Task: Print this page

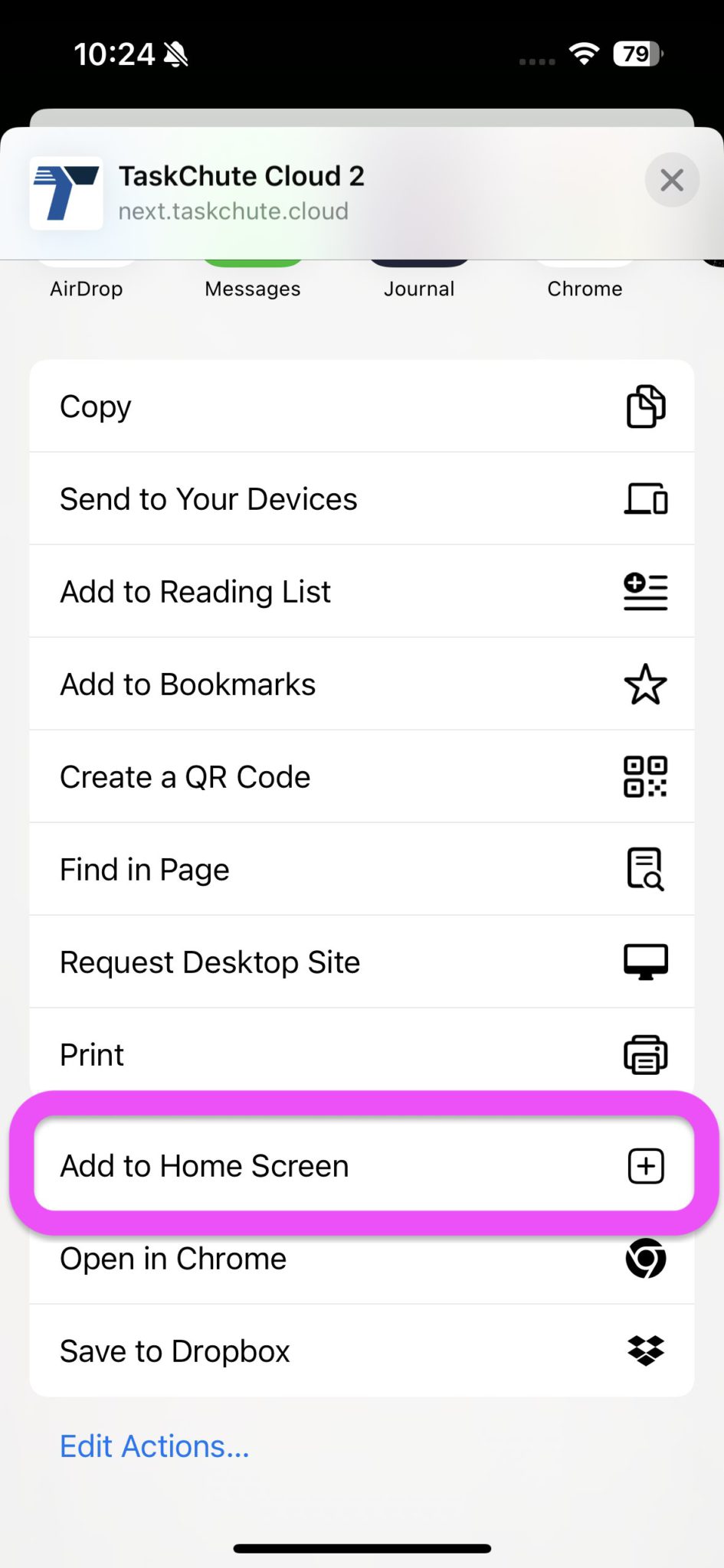Action: pyautogui.click(x=362, y=1055)
